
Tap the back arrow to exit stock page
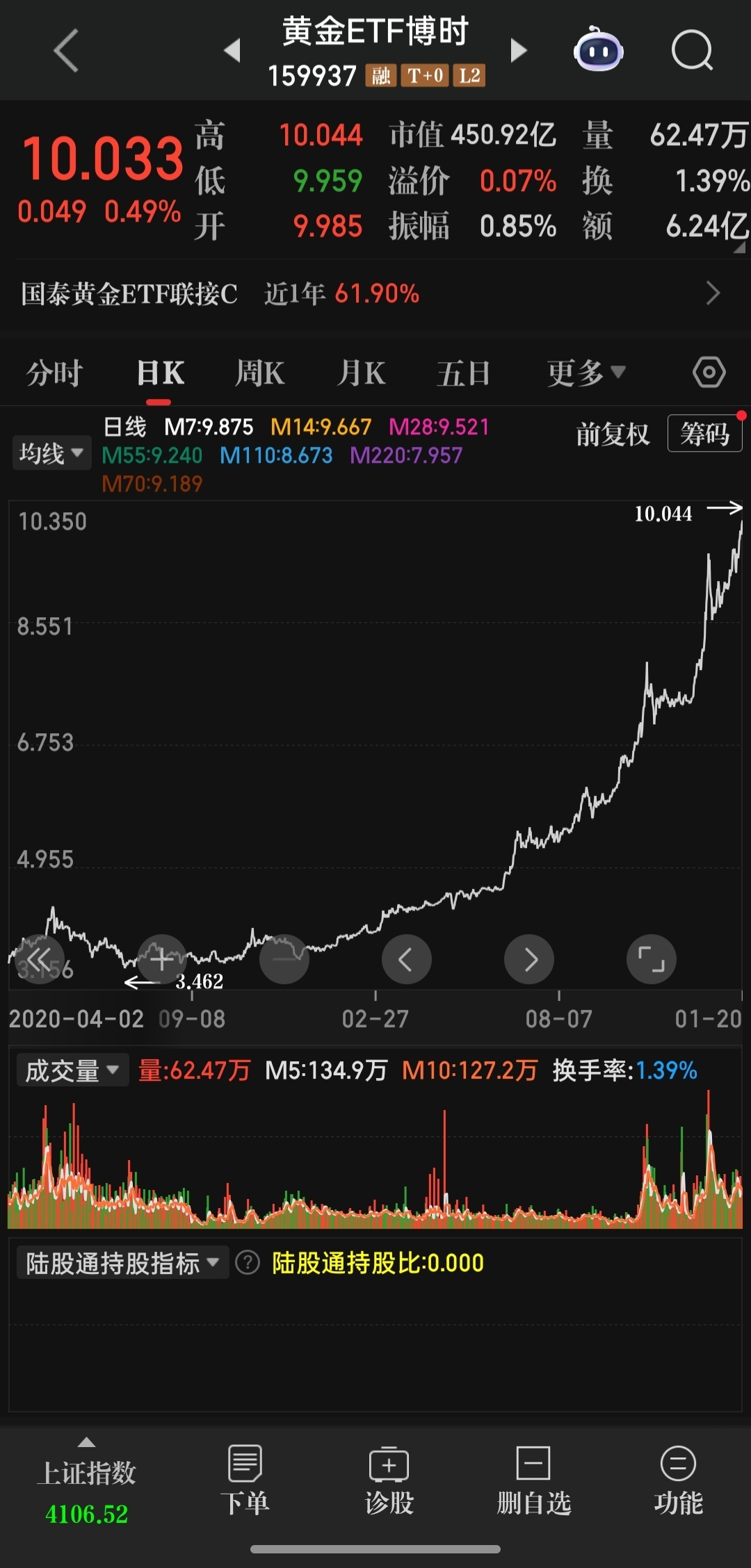point(66,51)
